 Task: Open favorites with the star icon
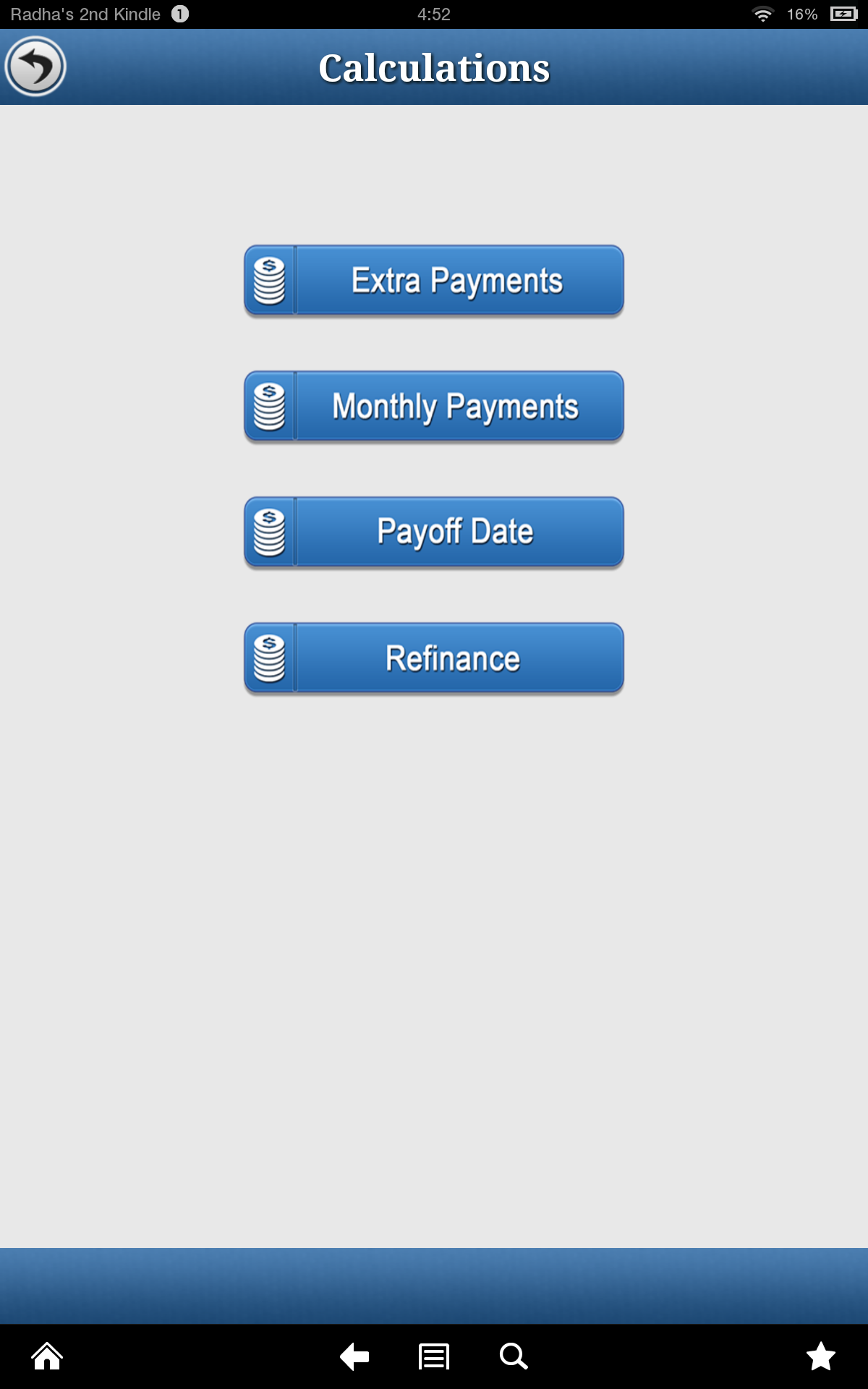pos(821,1356)
